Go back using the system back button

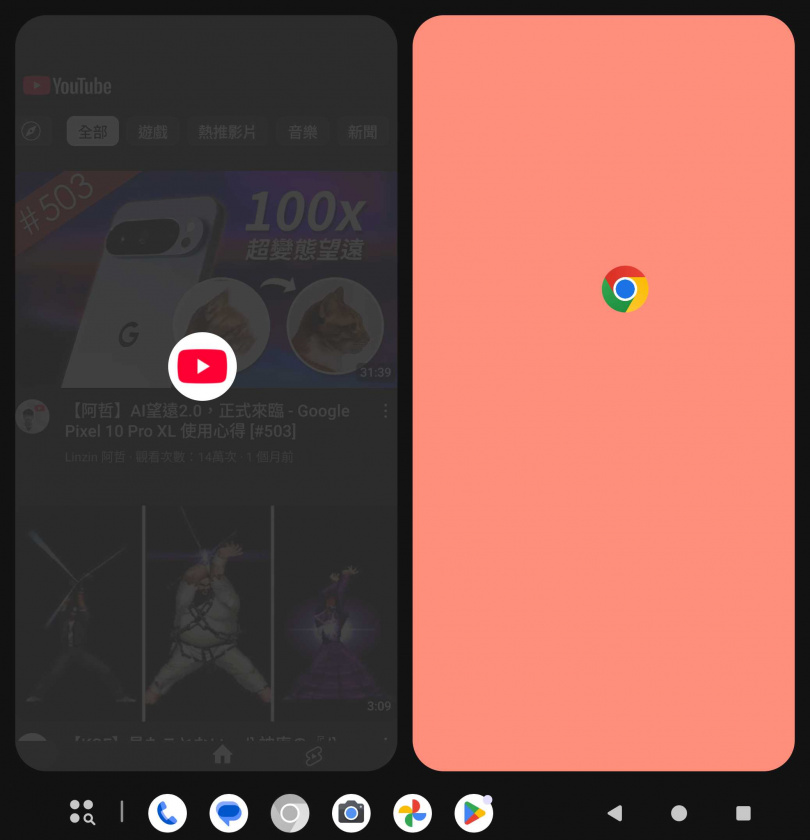(615, 813)
